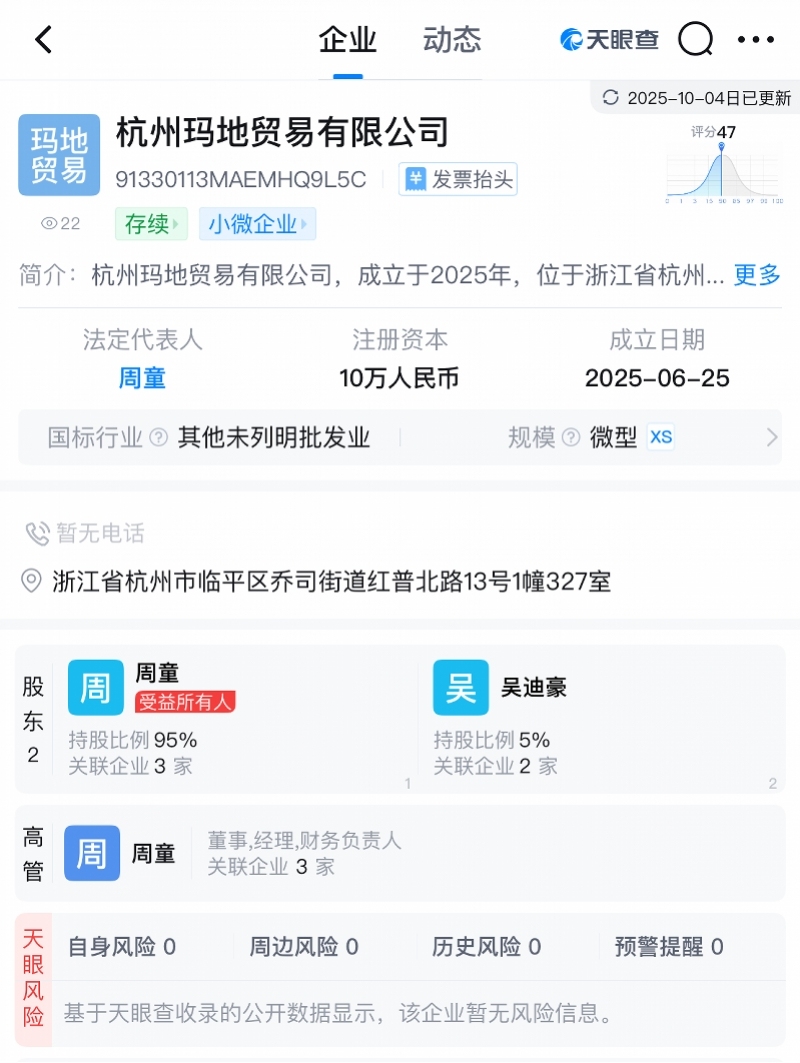View 周边风险 details
The height and width of the screenshot is (1063, 800).
[303, 946]
